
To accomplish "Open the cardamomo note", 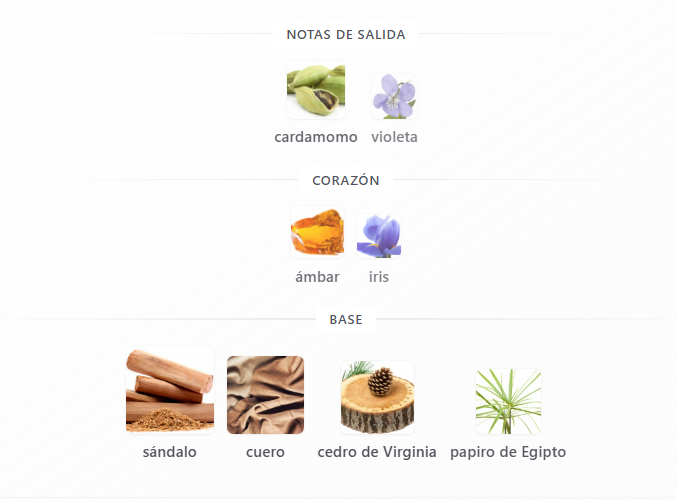I will tap(316, 92).
